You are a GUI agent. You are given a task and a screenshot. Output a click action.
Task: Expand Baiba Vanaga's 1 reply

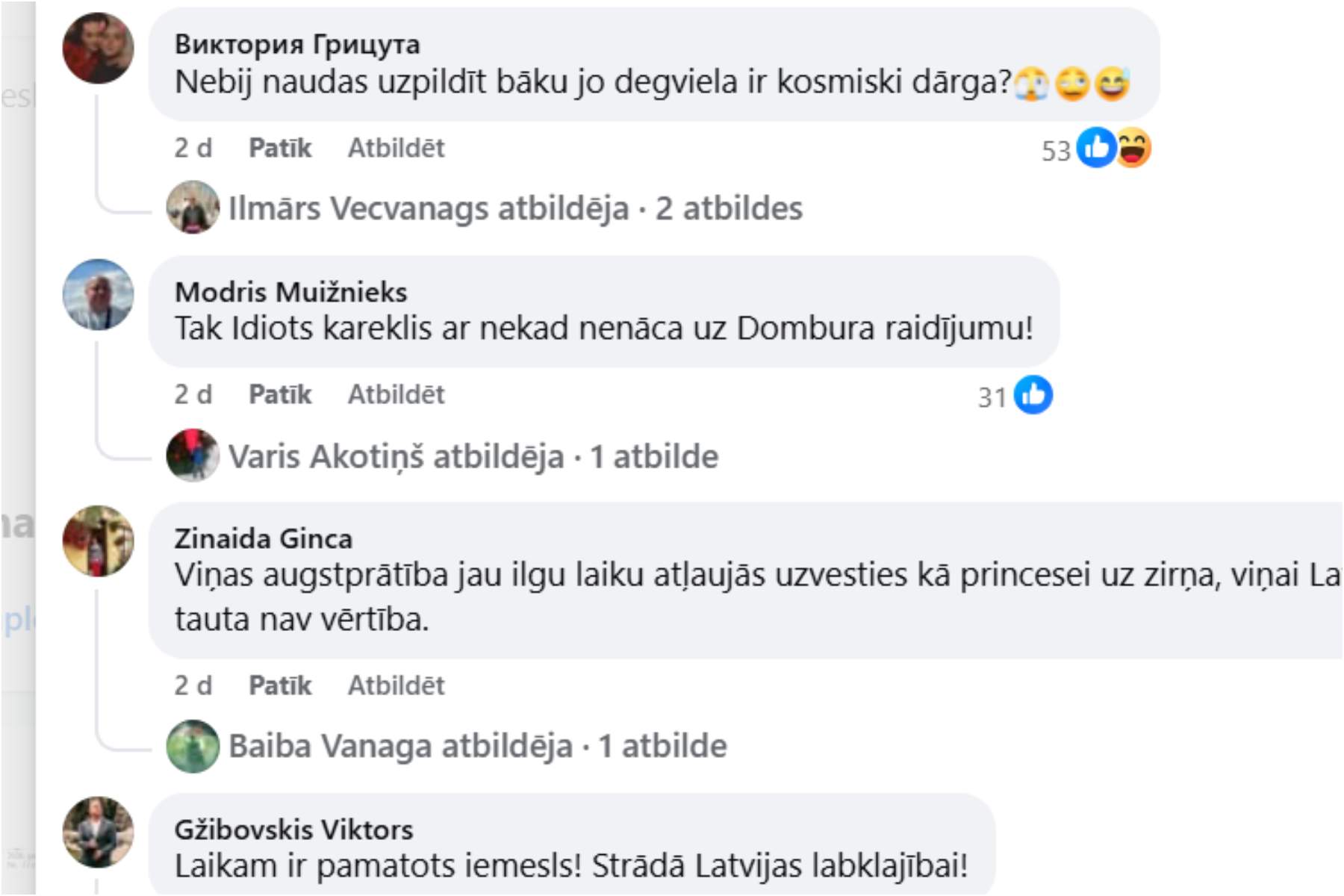point(477,746)
